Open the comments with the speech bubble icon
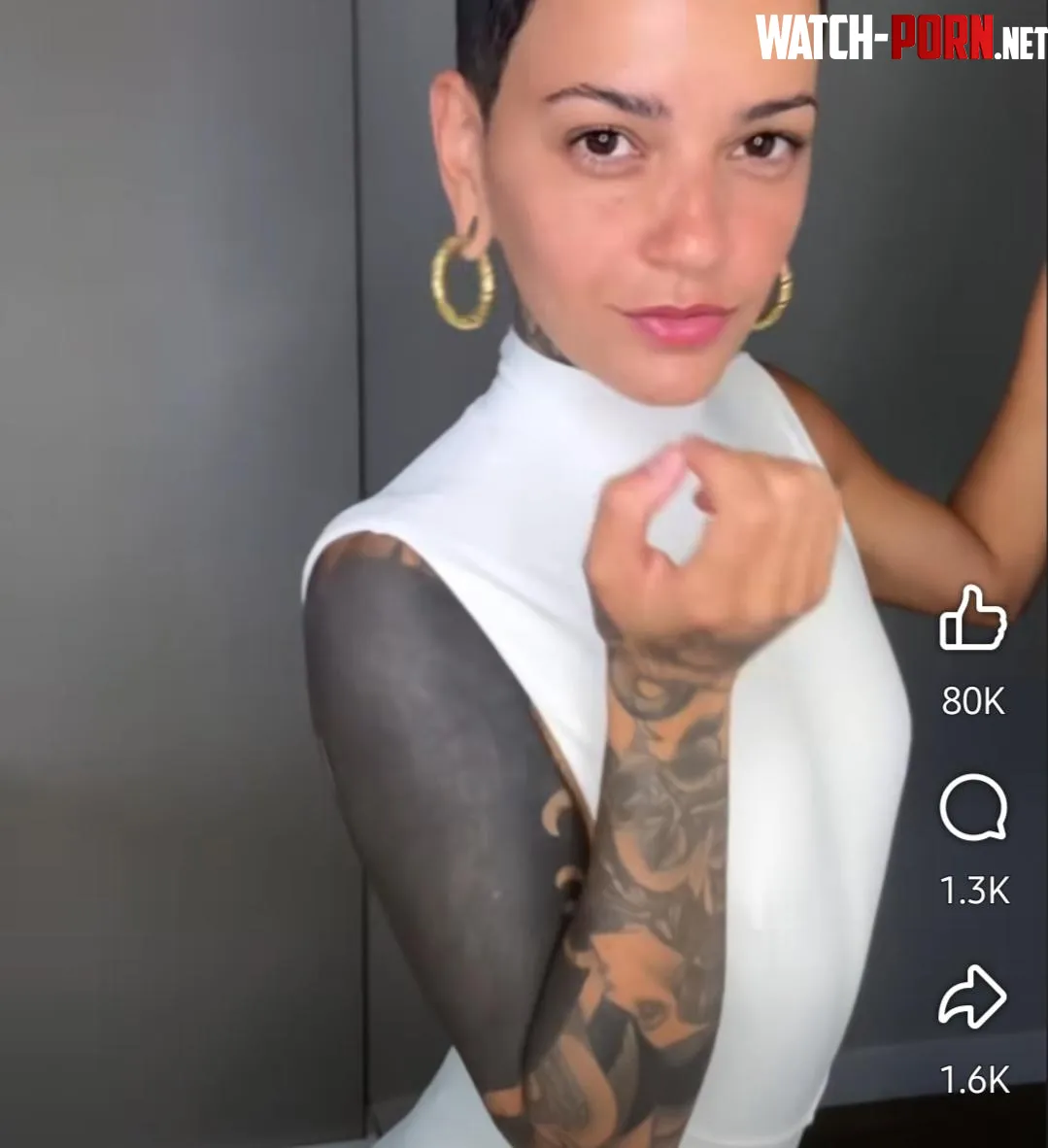Viewport: 1048px width, 1148px height. tap(972, 808)
